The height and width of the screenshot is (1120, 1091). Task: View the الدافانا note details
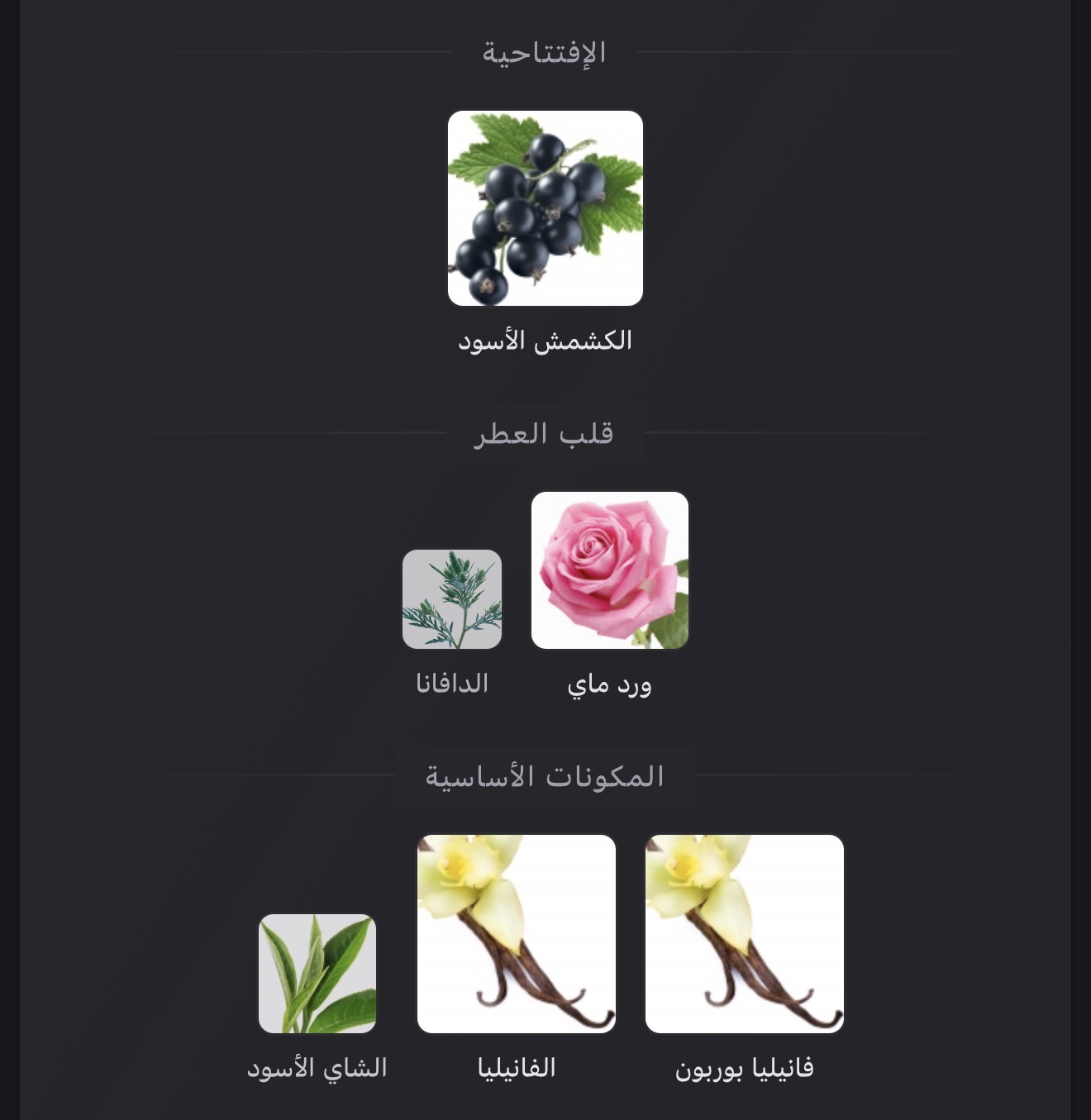click(452, 599)
